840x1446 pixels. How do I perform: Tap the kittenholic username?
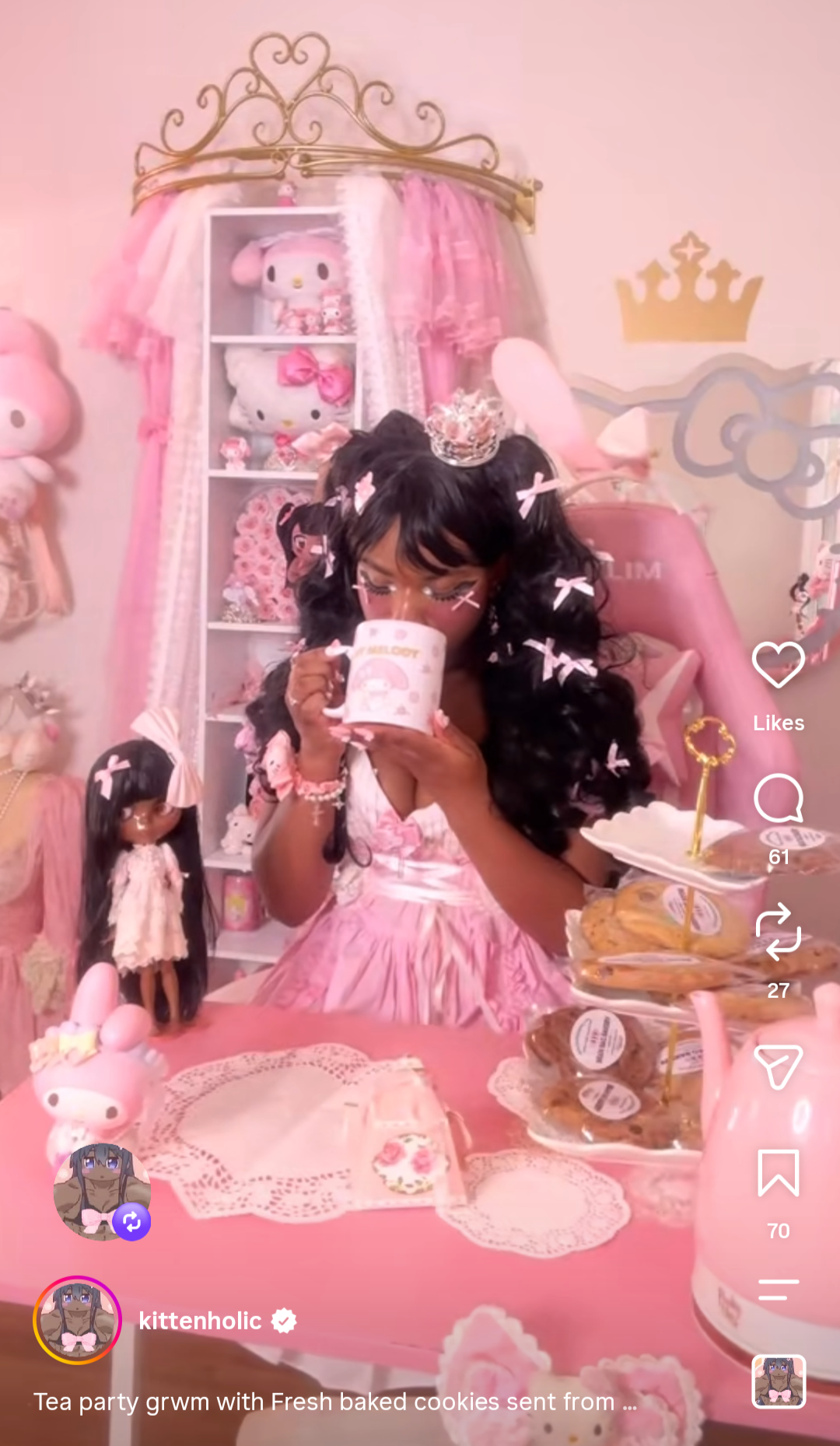click(x=200, y=1320)
